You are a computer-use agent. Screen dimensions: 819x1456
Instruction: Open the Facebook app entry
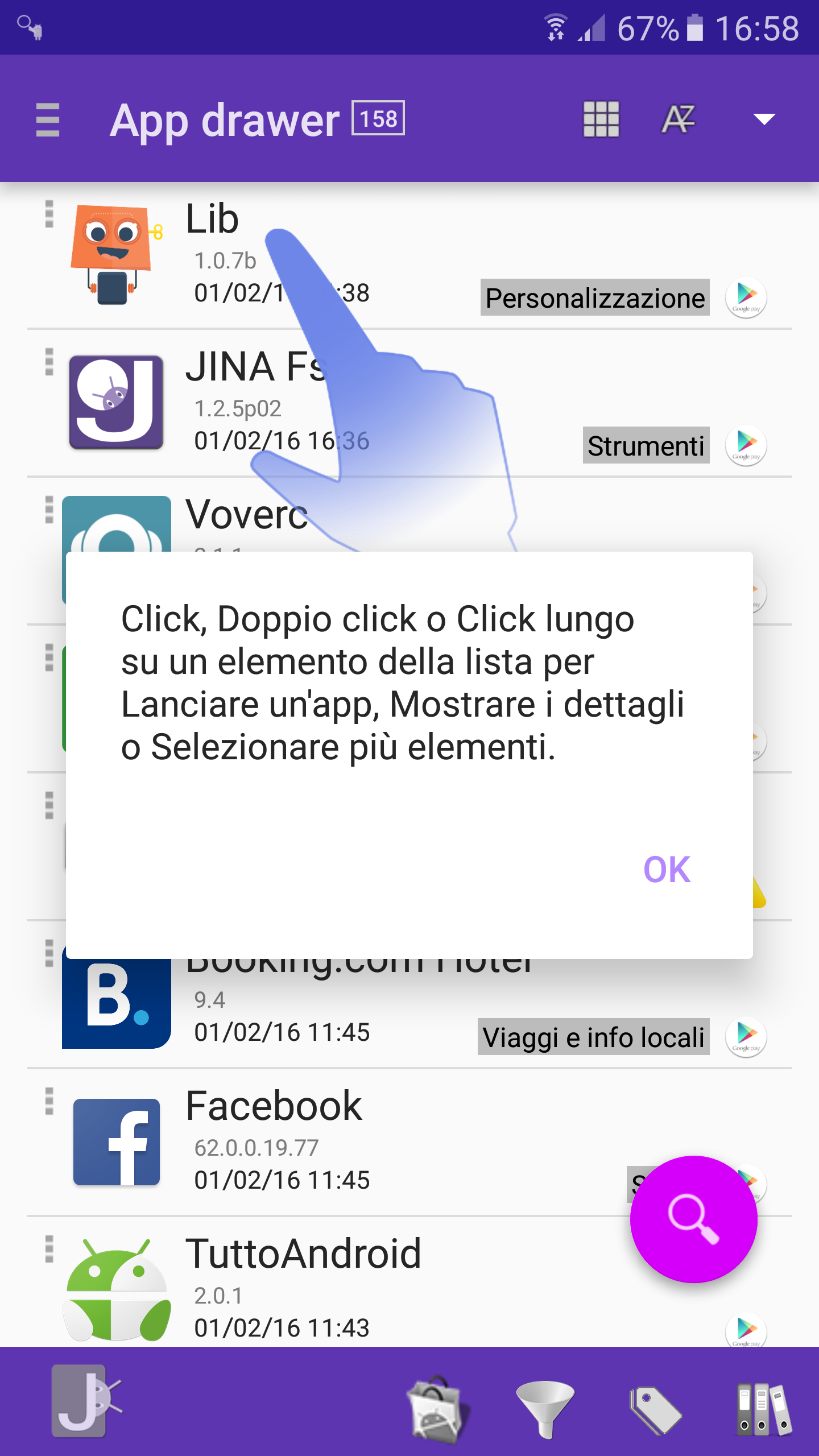coord(409,1142)
